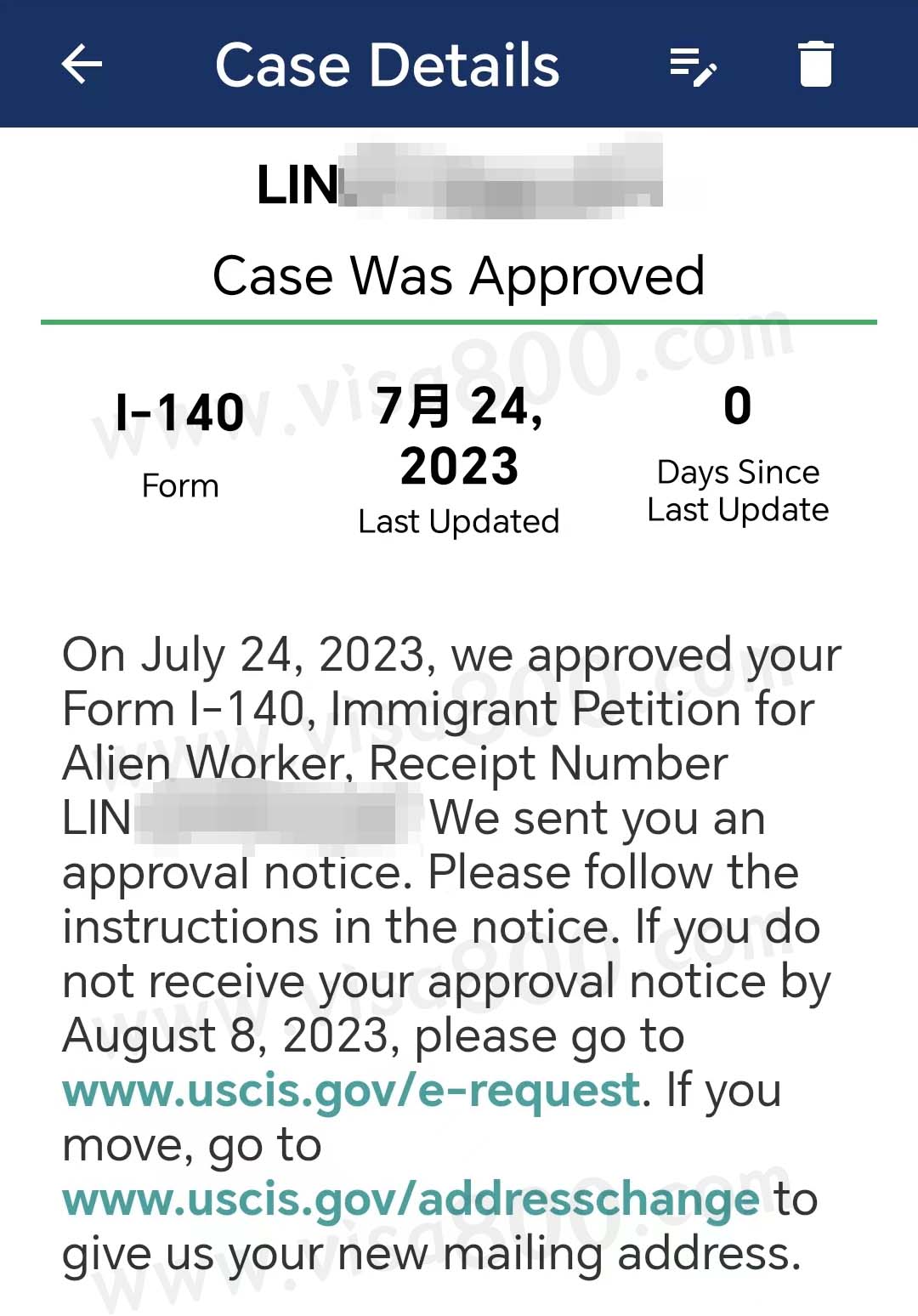Edit the case notes with the pencil icon
Viewport: 918px width, 1316px height.
[x=693, y=65]
